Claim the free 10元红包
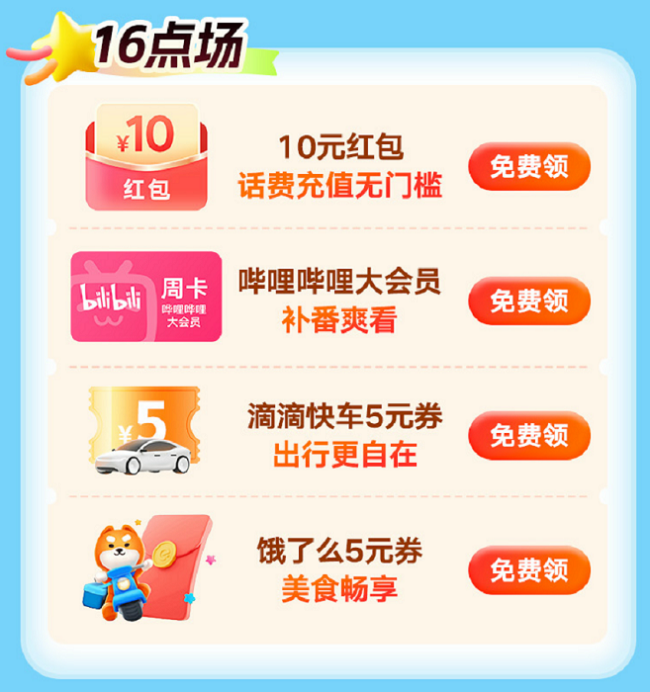 click(x=529, y=166)
